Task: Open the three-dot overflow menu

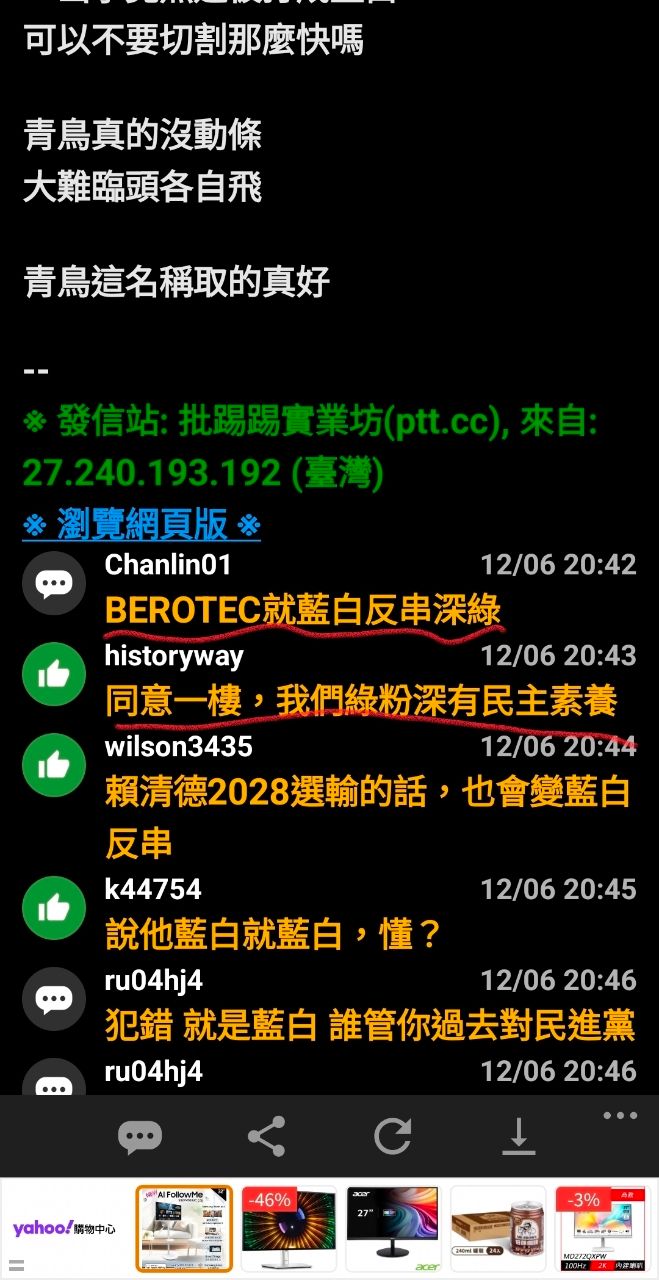Action: tap(619, 1116)
